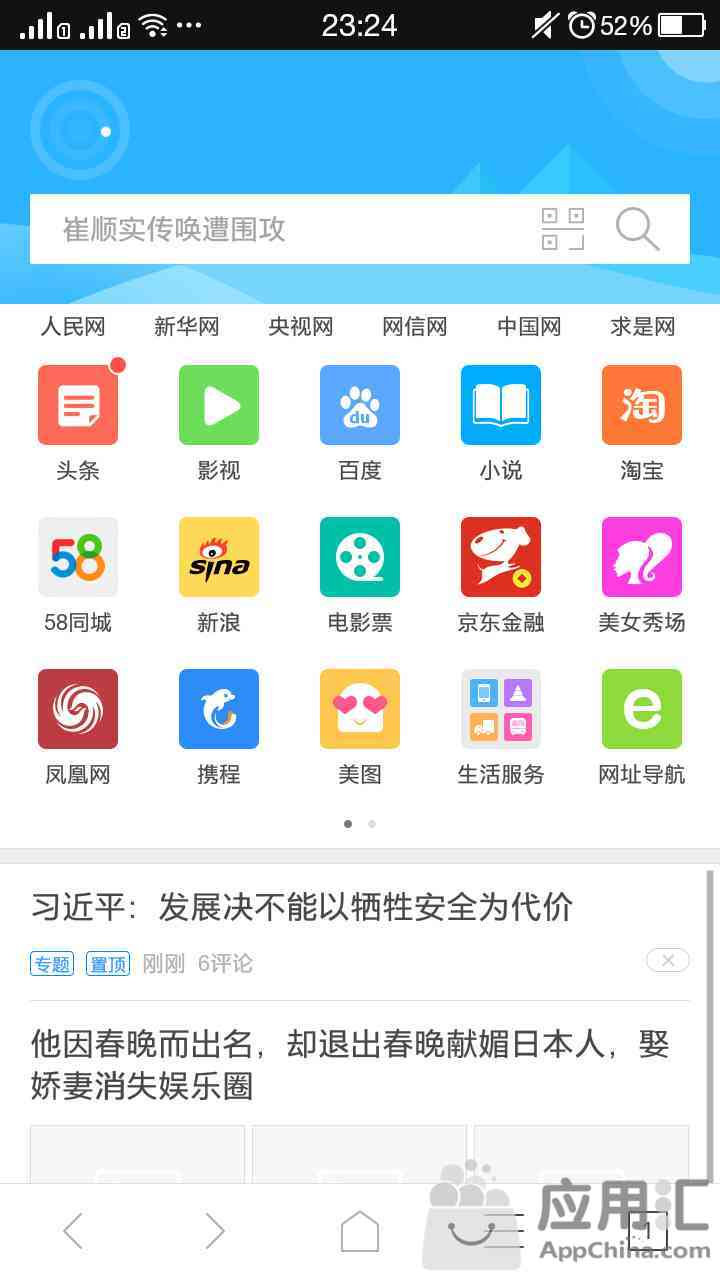Tap the magnifier search icon
Screen dimensions: 720x1280
tap(637, 229)
